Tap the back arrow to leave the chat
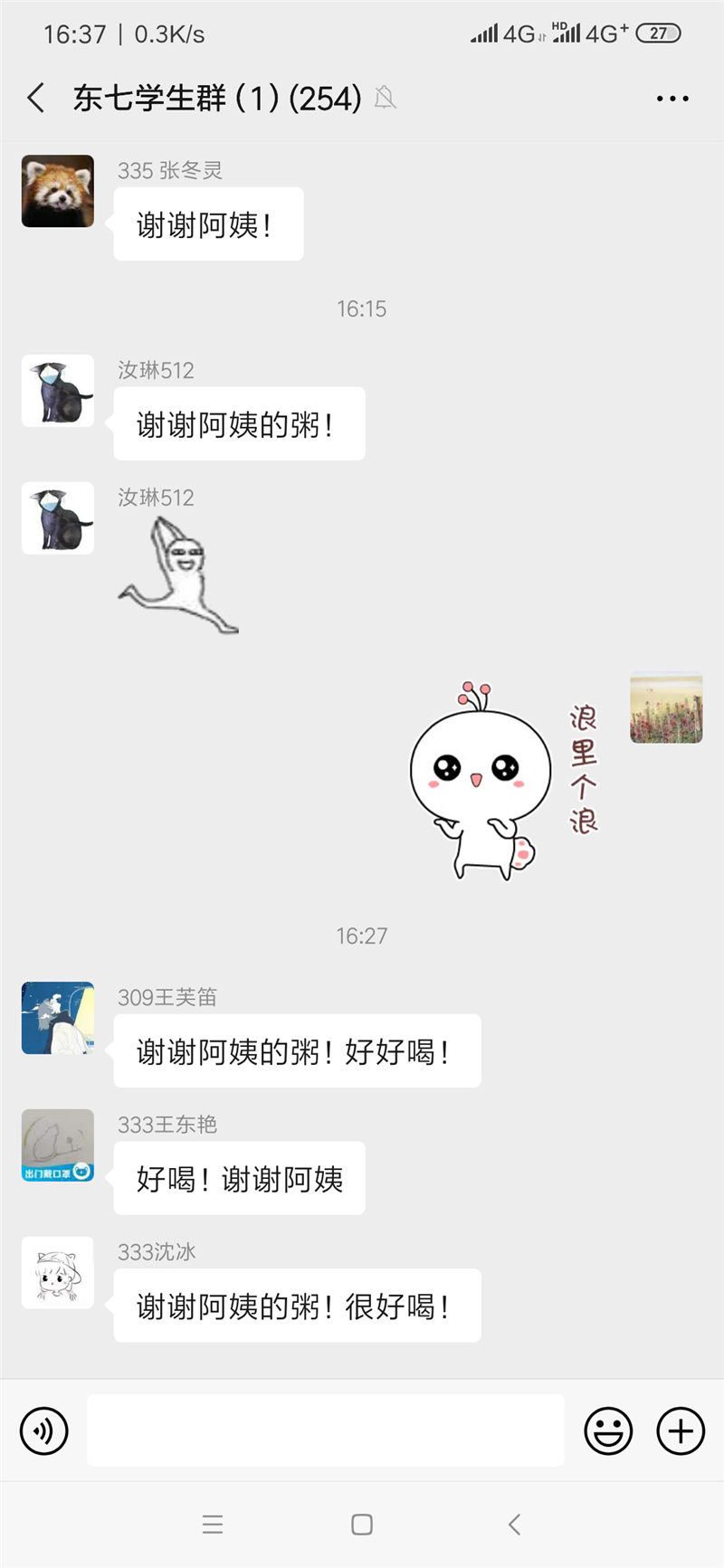Viewport: 724px width, 1568px height. [34, 97]
